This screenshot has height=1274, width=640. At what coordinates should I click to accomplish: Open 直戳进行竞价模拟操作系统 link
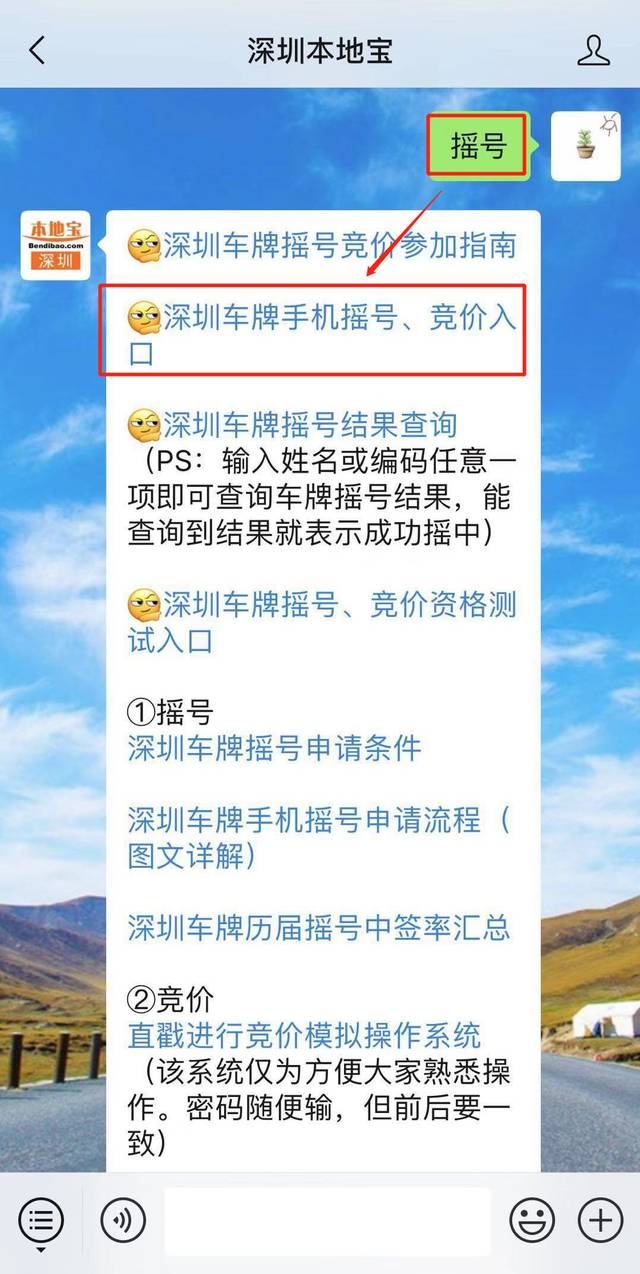pyautogui.click(x=304, y=1035)
